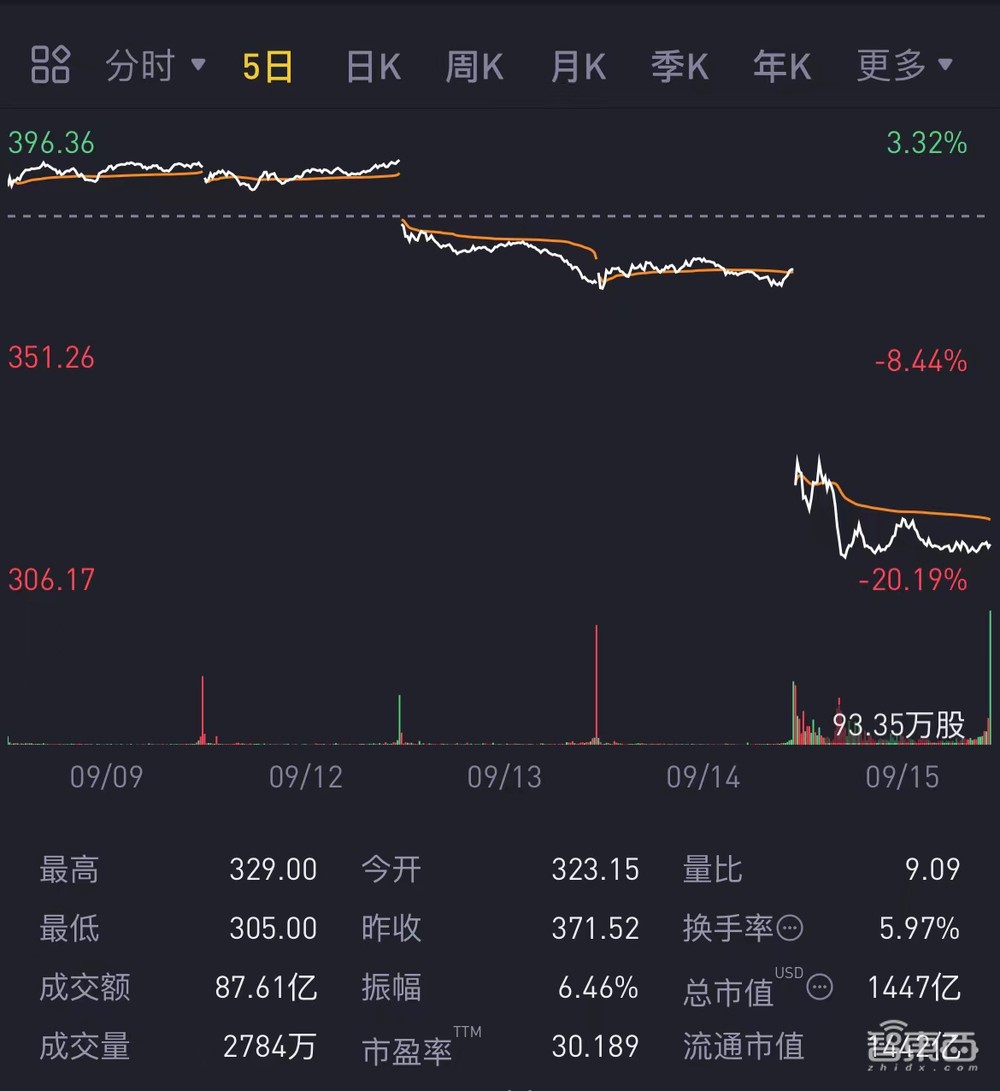Click the 昨收 371.52 value
The width and height of the screenshot is (1000, 1091).
595,929
